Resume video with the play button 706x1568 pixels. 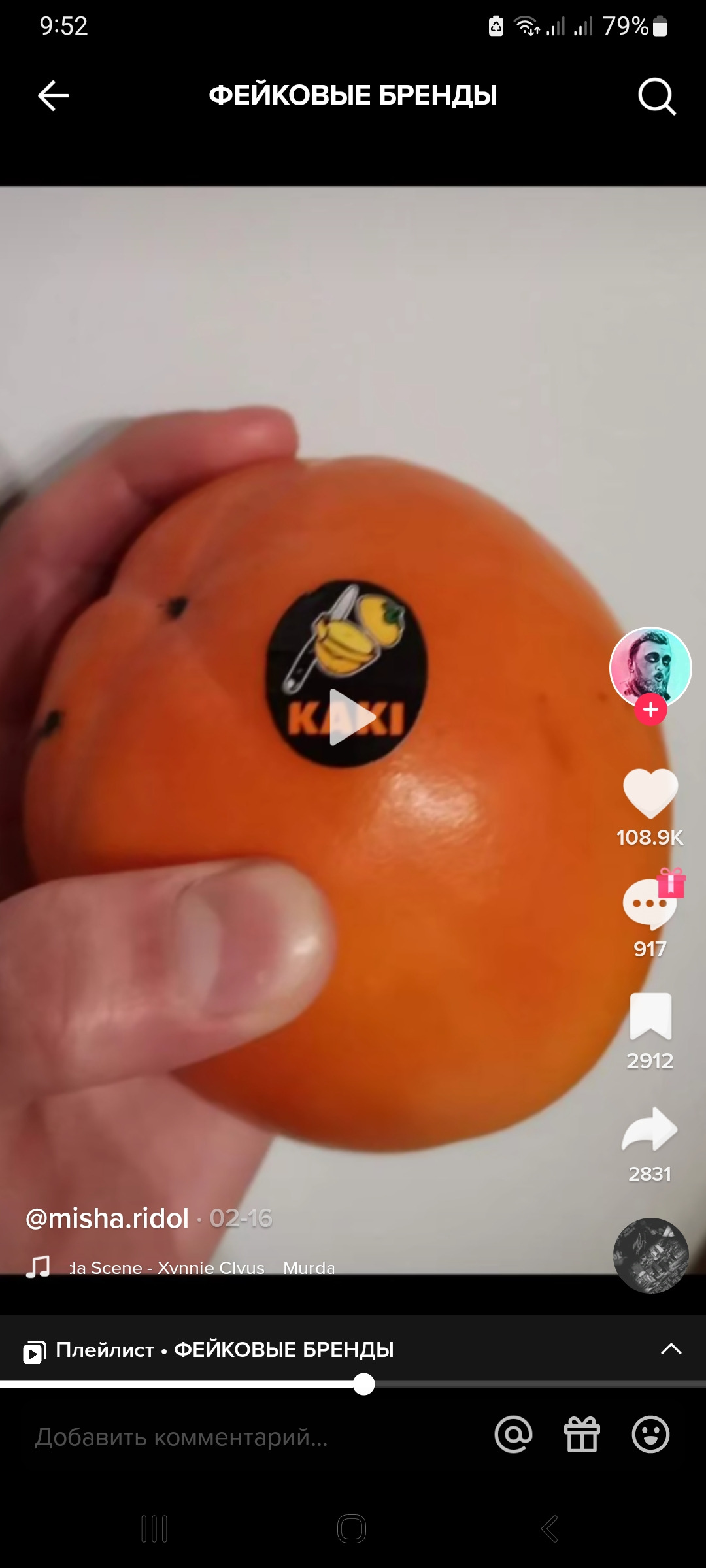pos(352,717)
